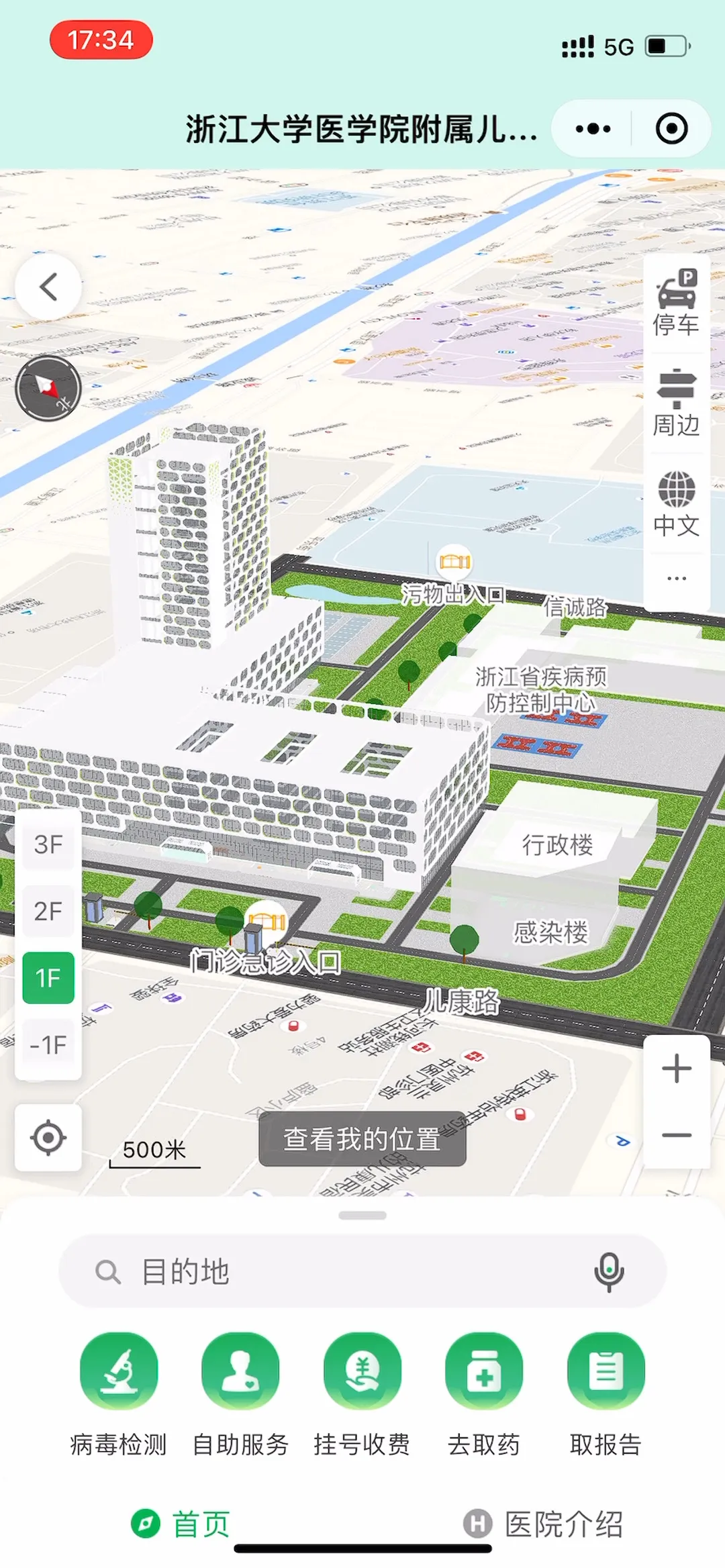Switch to the -1F basement floor

click(x=48, y=1044)
